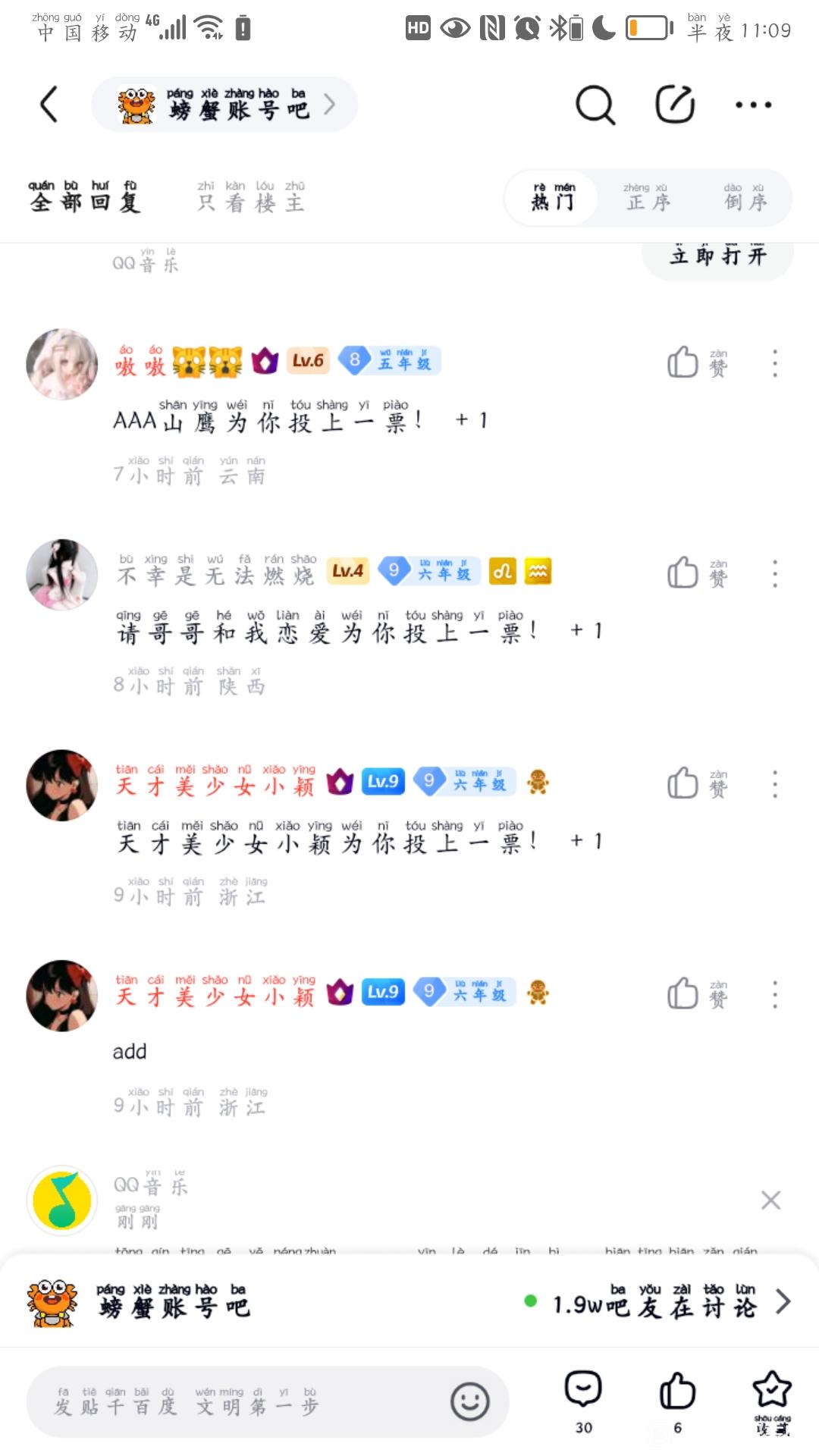Image resolution: width=819 pixels, height=1456 pixels.
Task: Open emoji picker in reply bar
Action: [x=470, y=1401]
